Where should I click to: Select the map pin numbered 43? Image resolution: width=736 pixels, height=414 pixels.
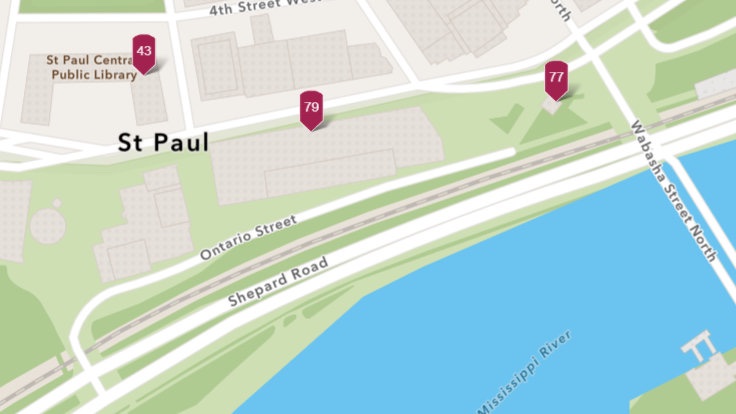pyautogui.click(x=144, y=51)
